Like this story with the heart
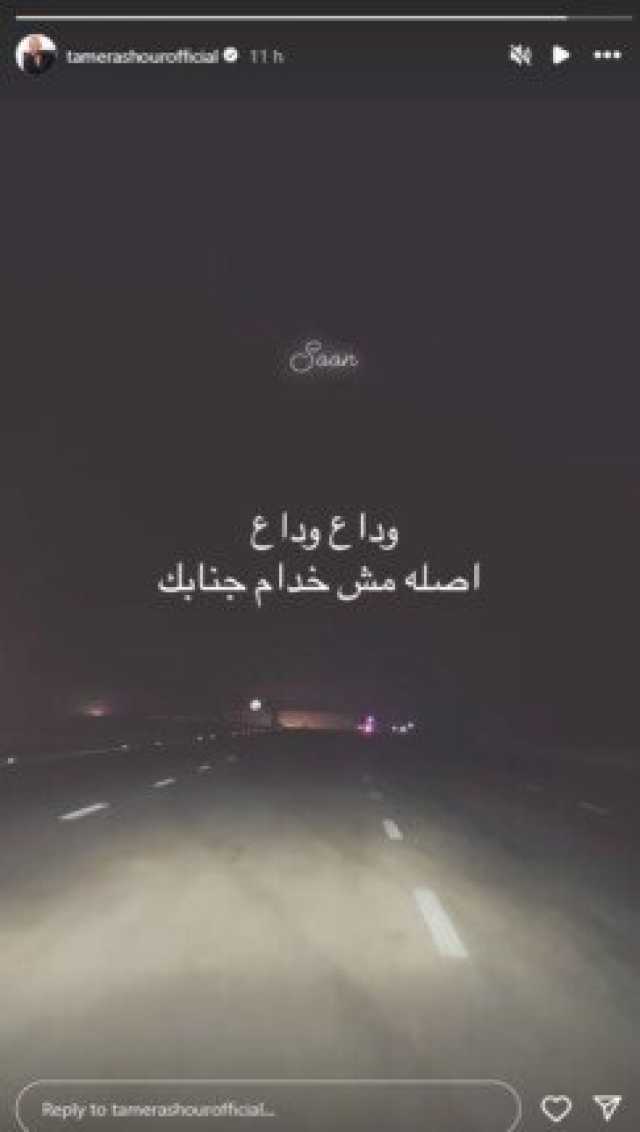 point(555,1107)
